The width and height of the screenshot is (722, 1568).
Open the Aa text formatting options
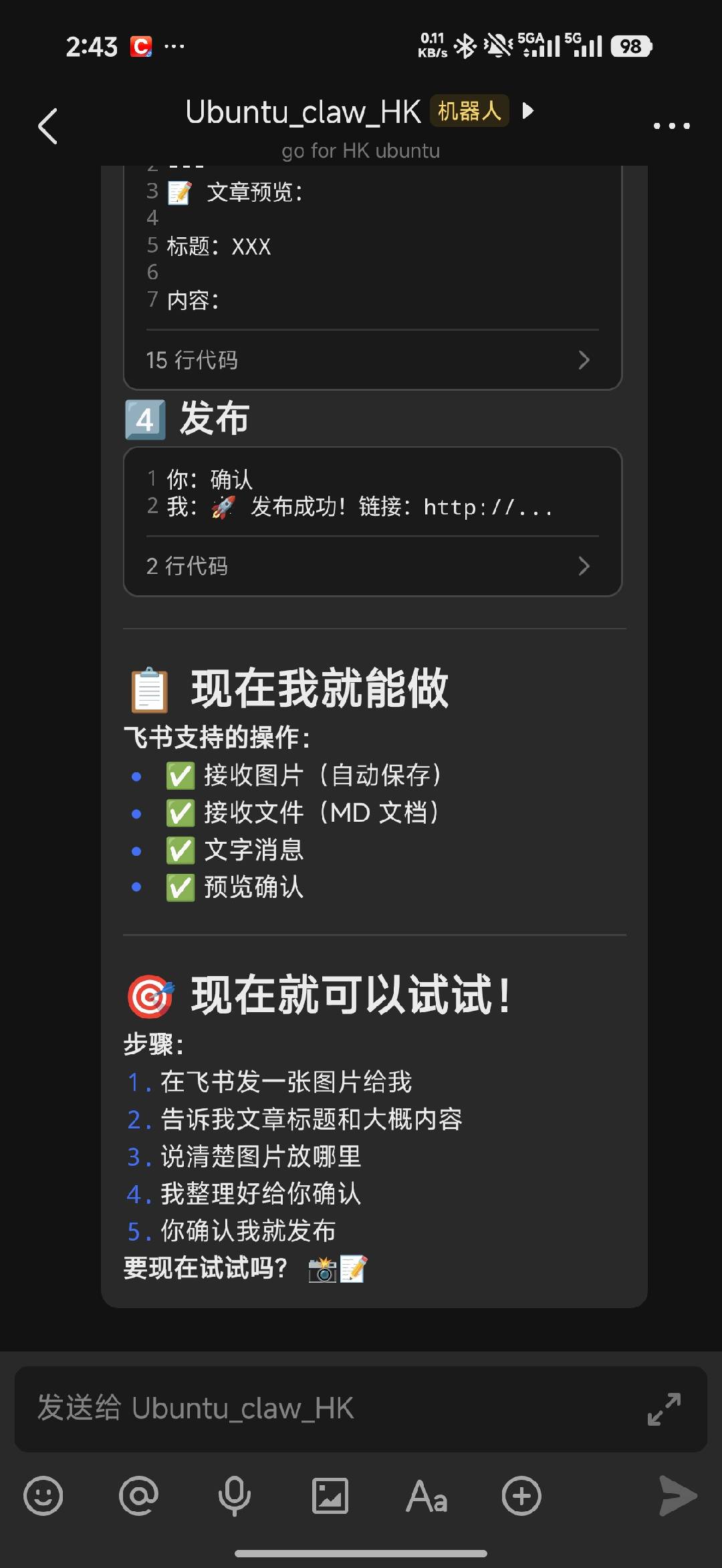[427, 1496]
